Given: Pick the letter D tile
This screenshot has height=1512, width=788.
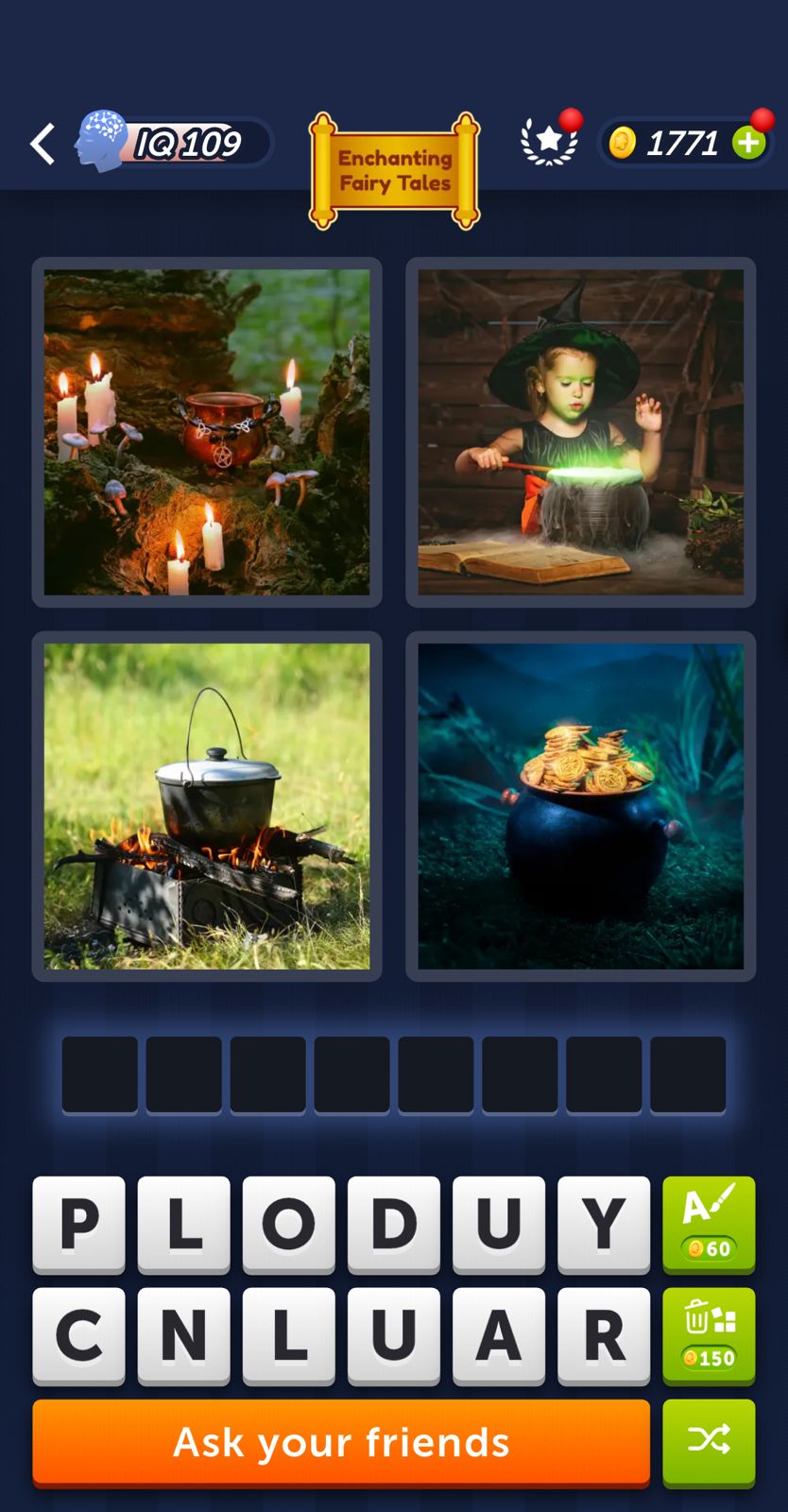Looking at the screenshot, I should [x=394, y=1224].
